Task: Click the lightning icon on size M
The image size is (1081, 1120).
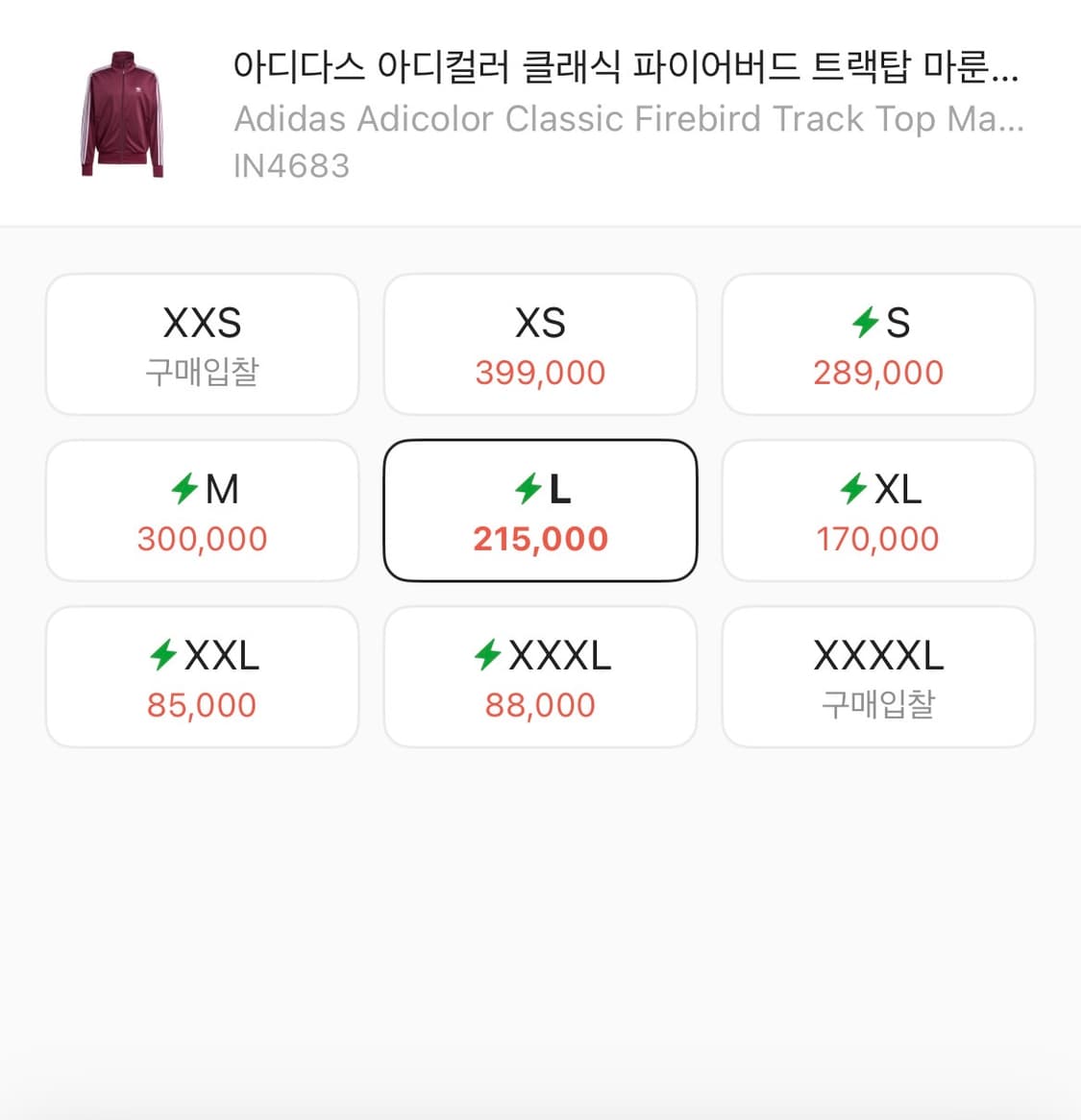Action: pyautogui.click(x=184, y=489)
